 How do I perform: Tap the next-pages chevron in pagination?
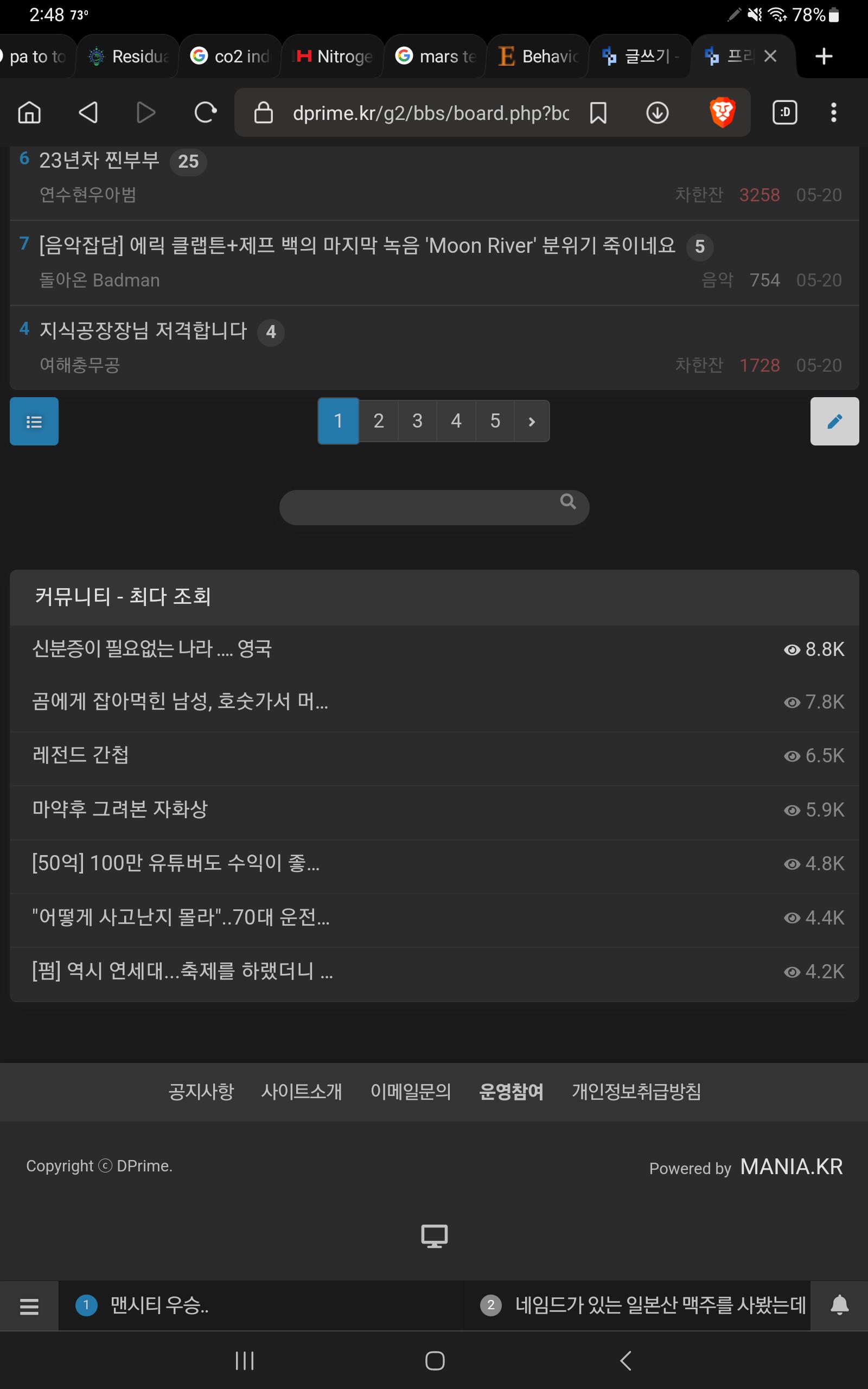(x=532, y=420)
